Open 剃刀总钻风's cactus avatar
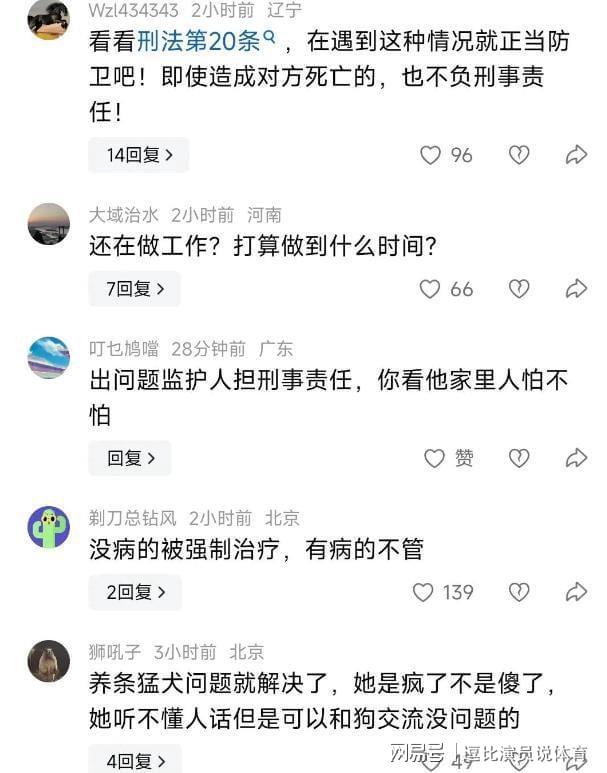 pyautogui.click(x=49, y=527)
